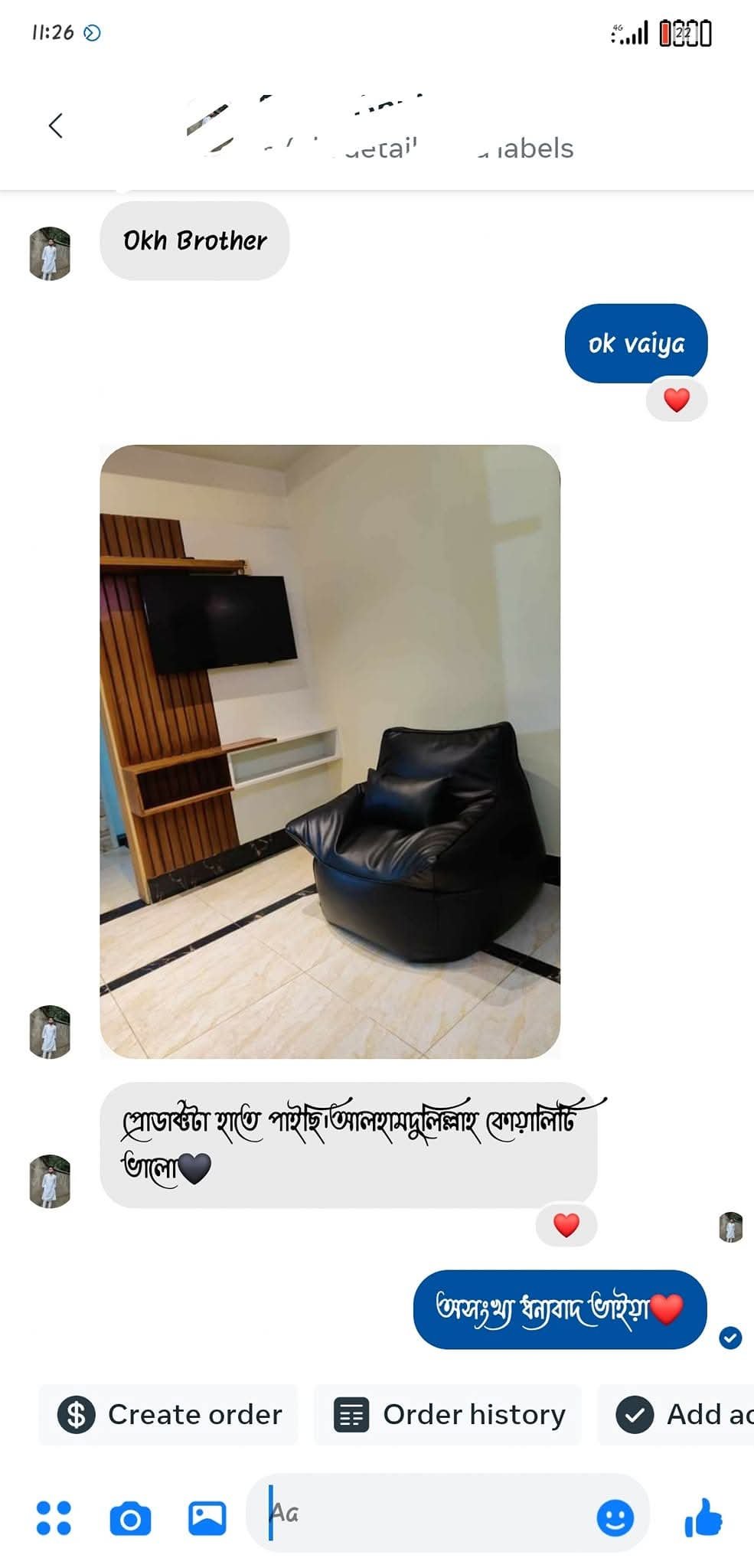Tap Create order button

pyautogui.click(x=169, y=1414)
